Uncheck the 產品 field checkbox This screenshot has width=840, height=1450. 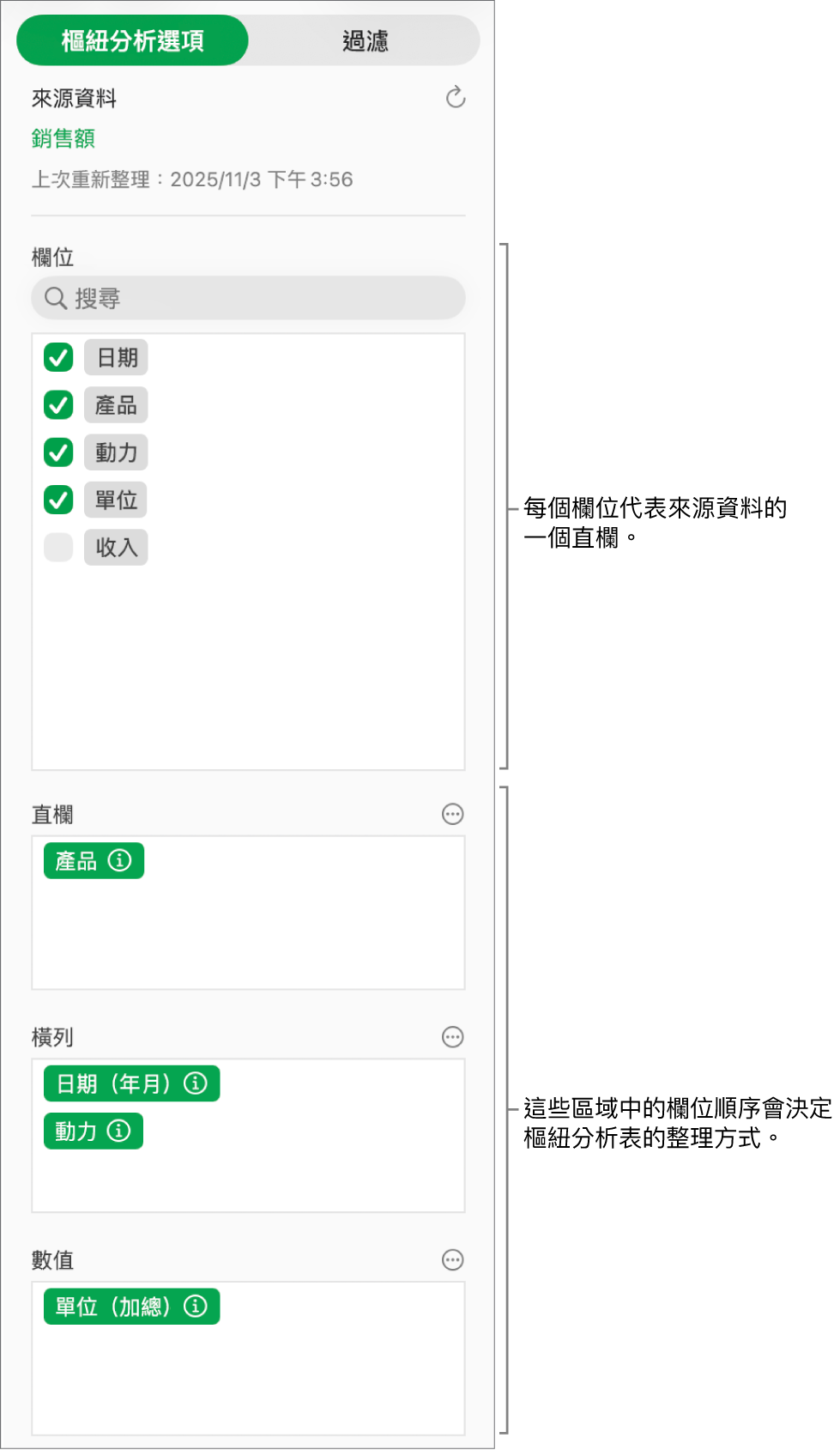click(58, 404)
